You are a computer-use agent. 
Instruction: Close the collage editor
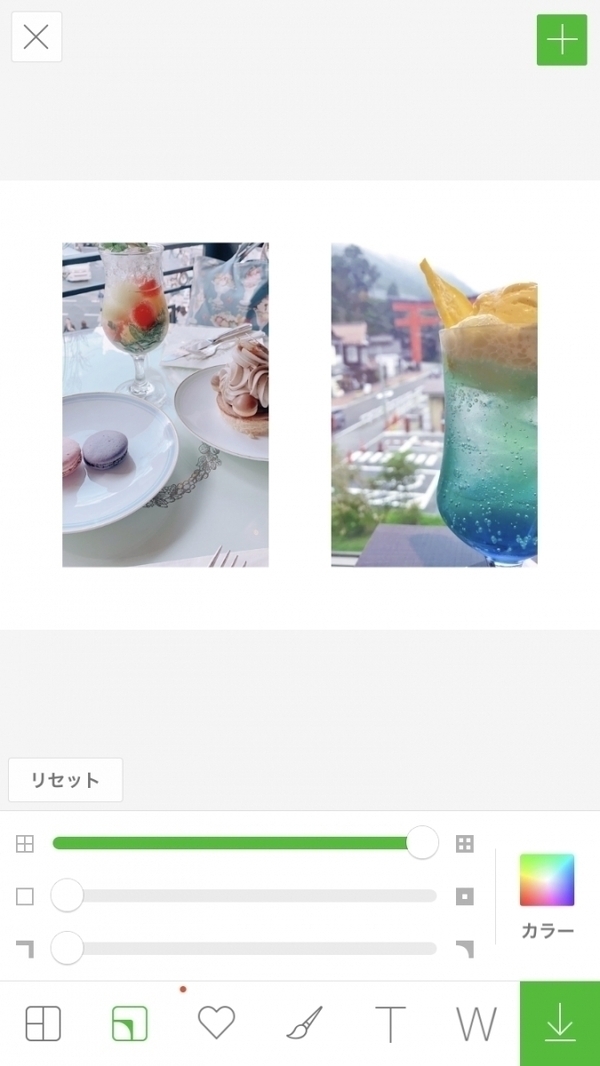36,38
